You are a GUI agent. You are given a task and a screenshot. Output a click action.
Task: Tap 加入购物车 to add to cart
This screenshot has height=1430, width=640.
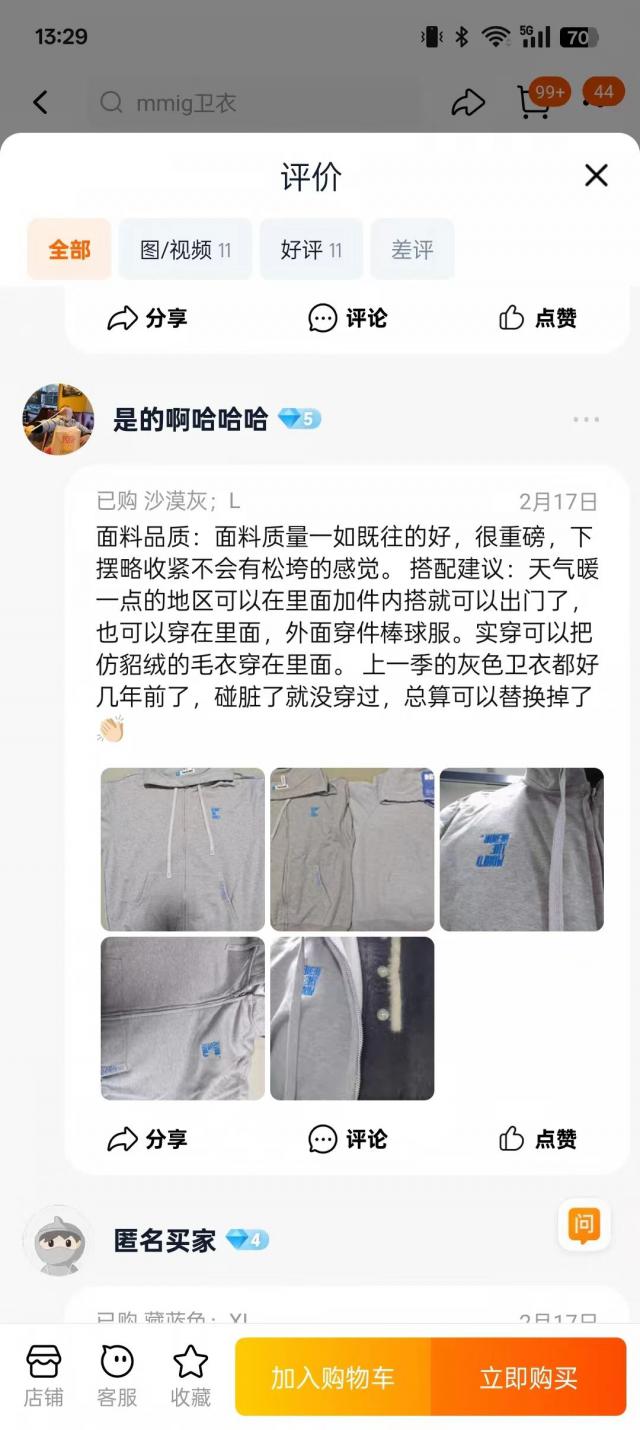[333, 1377]
